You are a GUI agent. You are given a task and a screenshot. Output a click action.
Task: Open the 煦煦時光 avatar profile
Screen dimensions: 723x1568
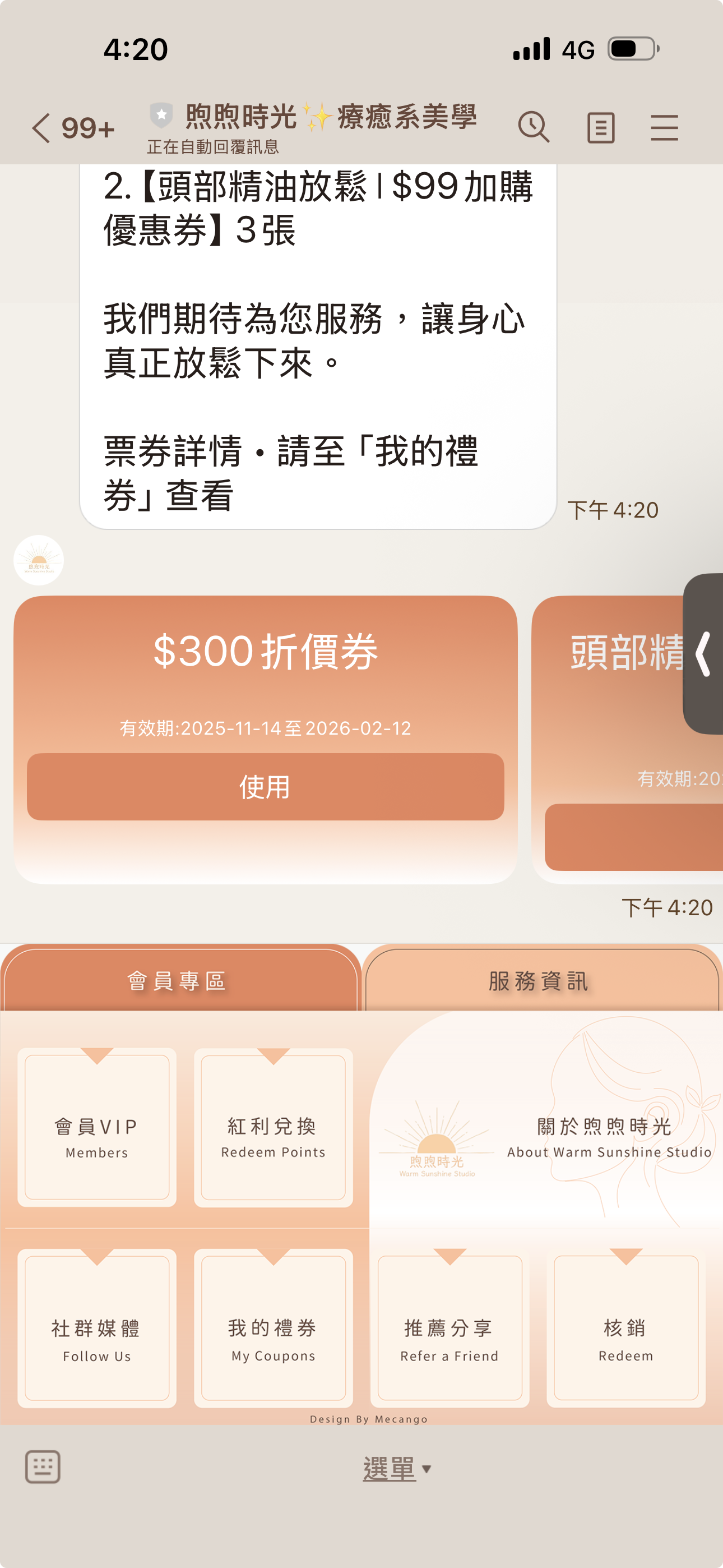click(x=39, y=560)
